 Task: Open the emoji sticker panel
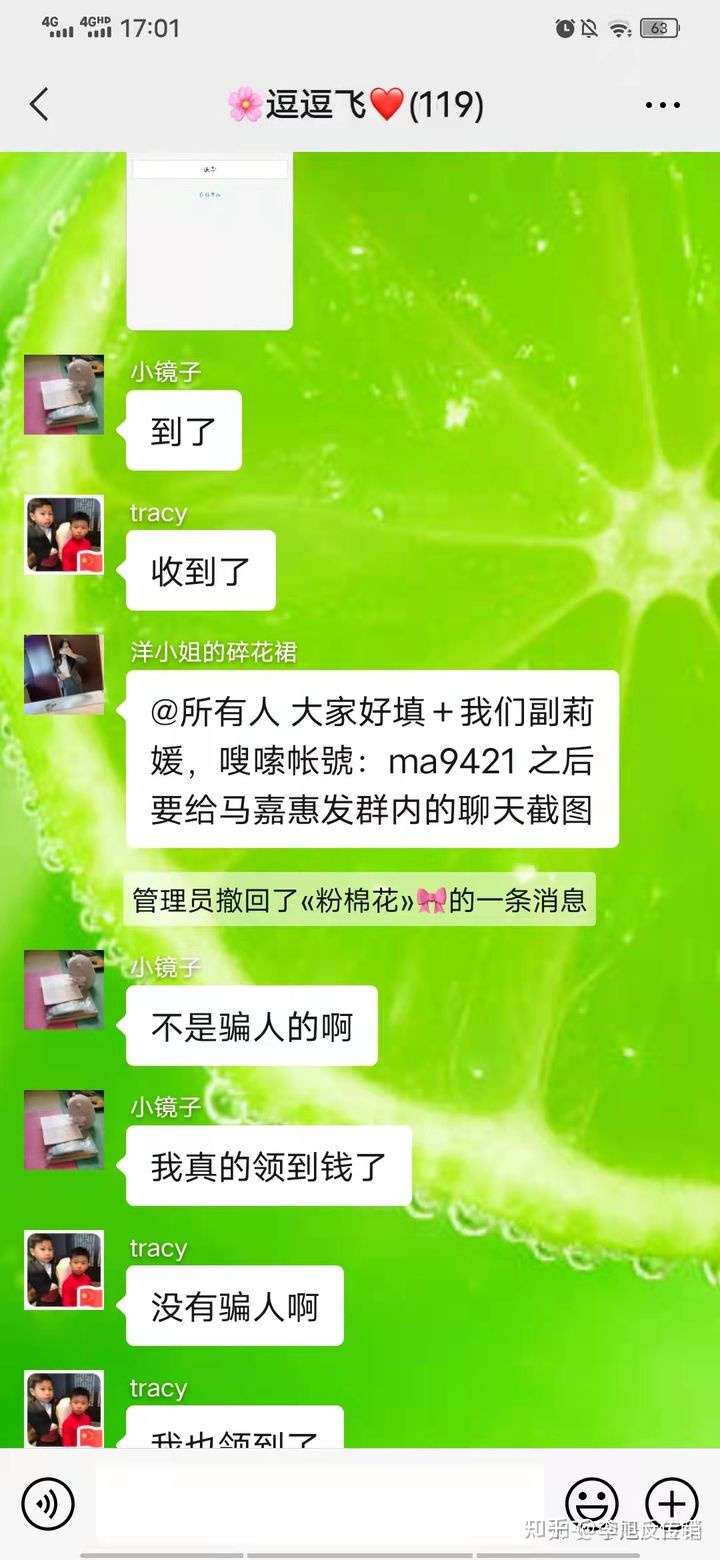tap(591, 1503)
